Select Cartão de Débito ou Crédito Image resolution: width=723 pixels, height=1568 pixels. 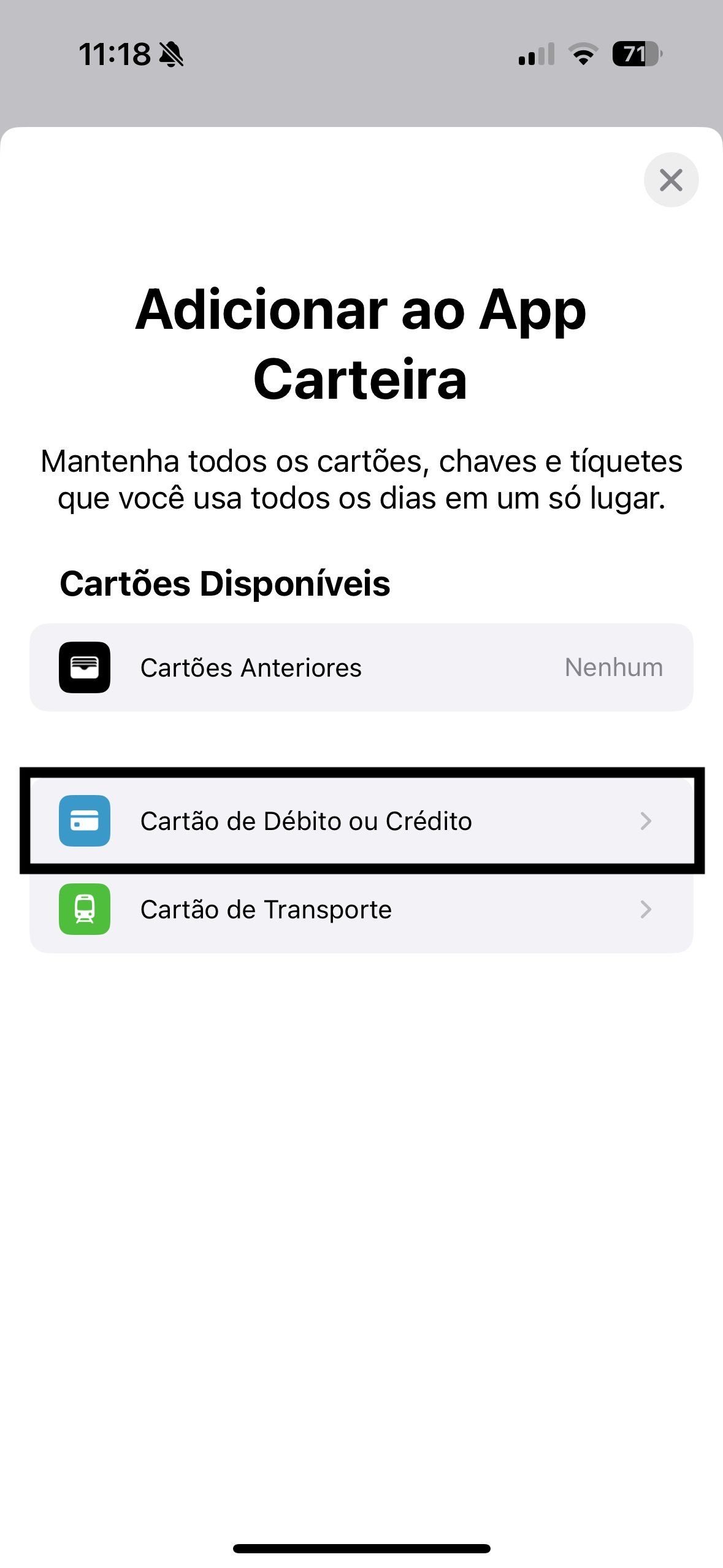[361, 821]
